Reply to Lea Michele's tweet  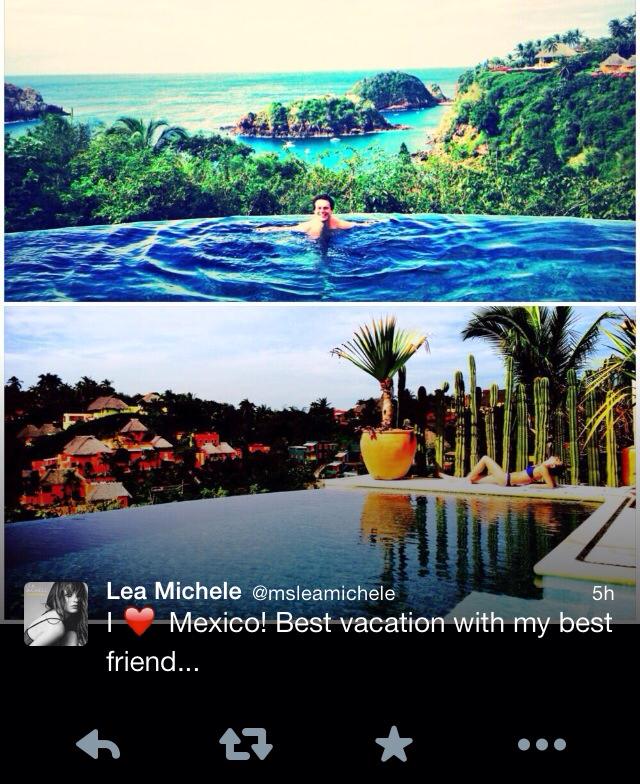98,743
